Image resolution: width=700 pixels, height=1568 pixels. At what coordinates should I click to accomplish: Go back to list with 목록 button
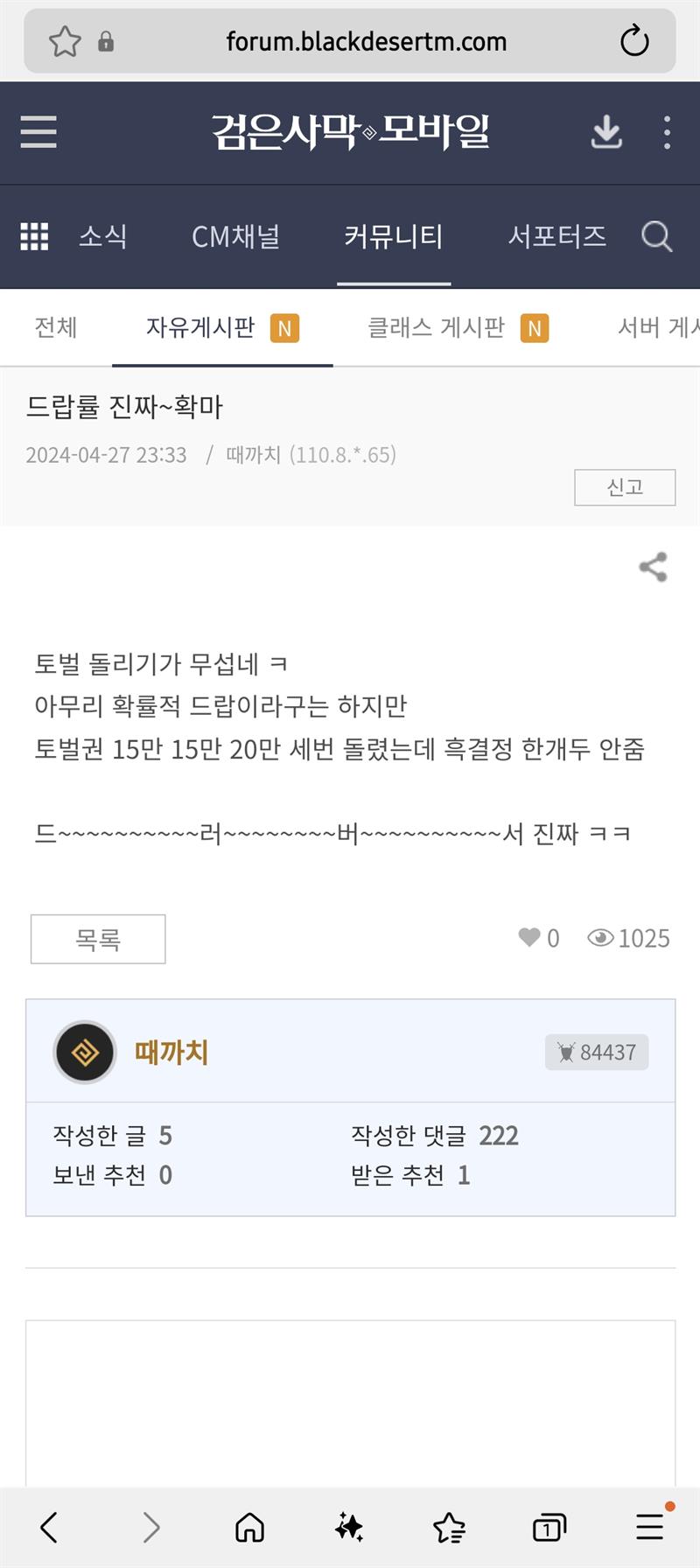click(98, 939)
